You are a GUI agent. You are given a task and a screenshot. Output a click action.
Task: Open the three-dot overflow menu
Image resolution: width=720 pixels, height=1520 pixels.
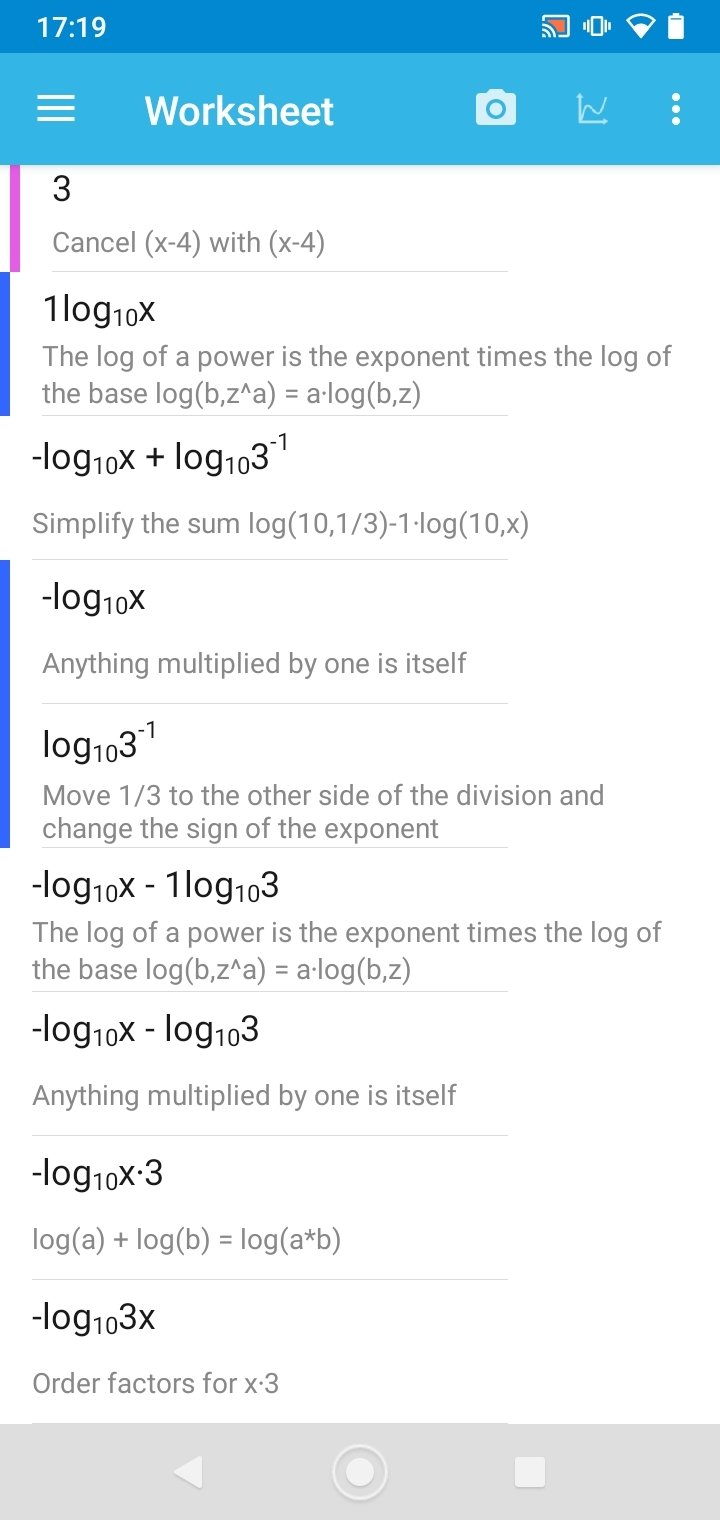(676, 109)
